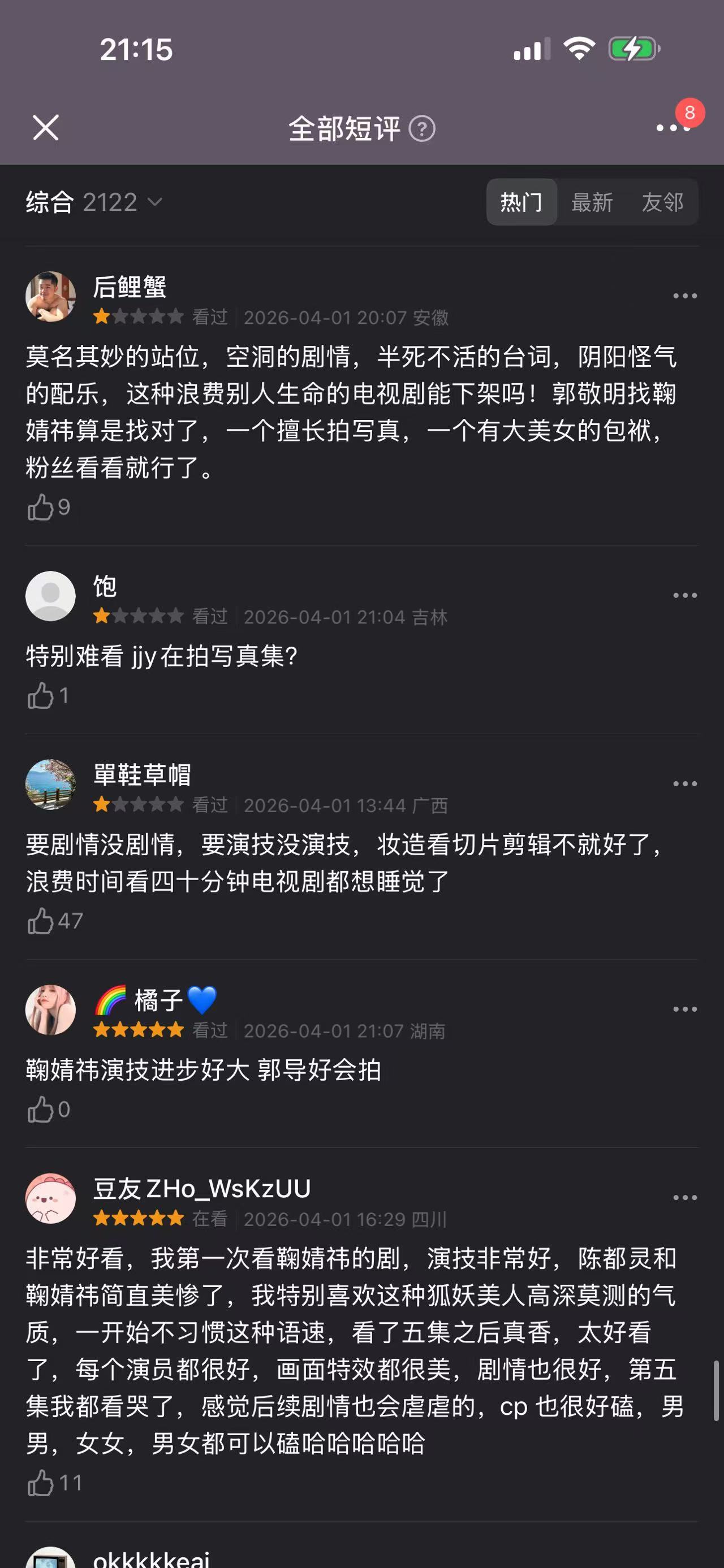Open options ellipsis on 后鲤蟹's comment
724x1568 pixels.
[685, 295]
